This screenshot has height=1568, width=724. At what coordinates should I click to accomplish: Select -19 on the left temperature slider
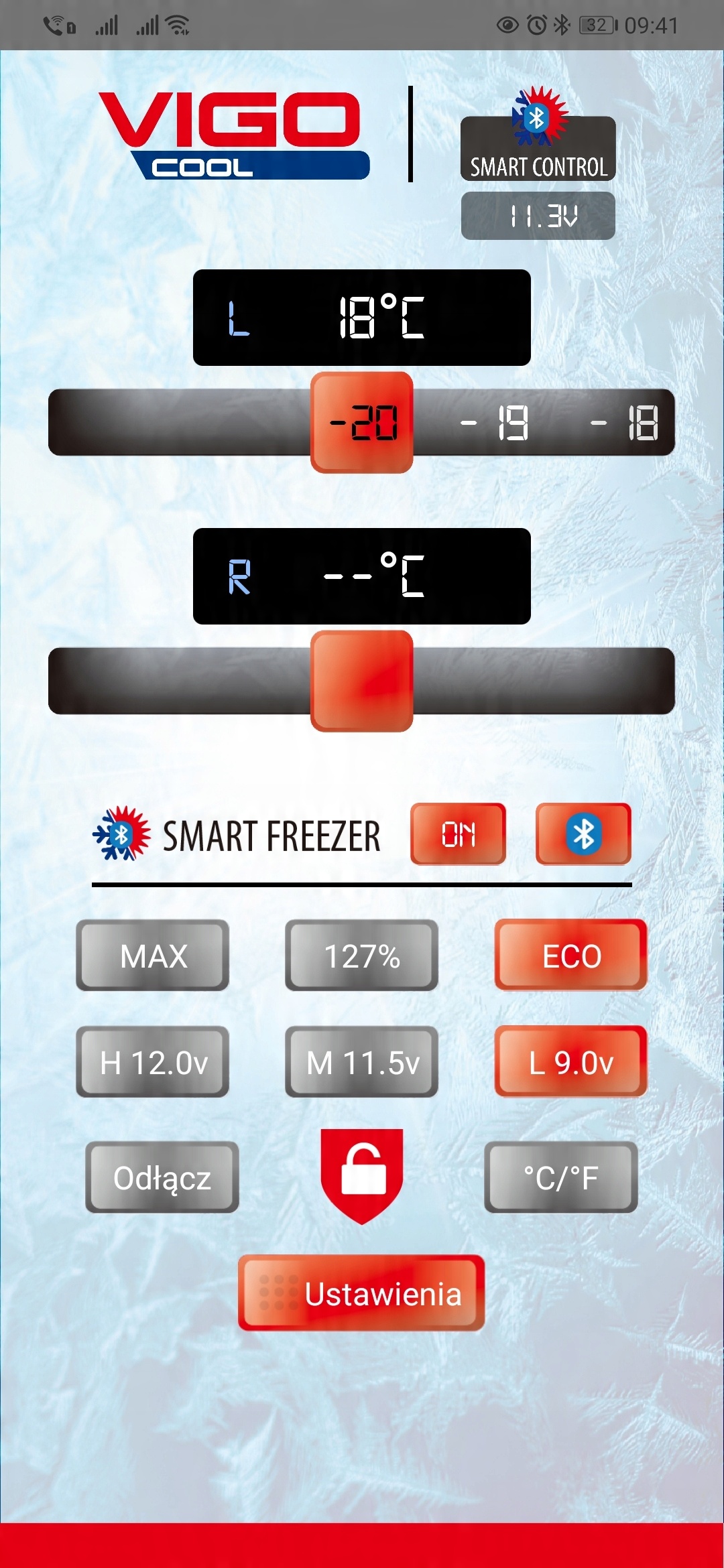(x=496, y=423)
